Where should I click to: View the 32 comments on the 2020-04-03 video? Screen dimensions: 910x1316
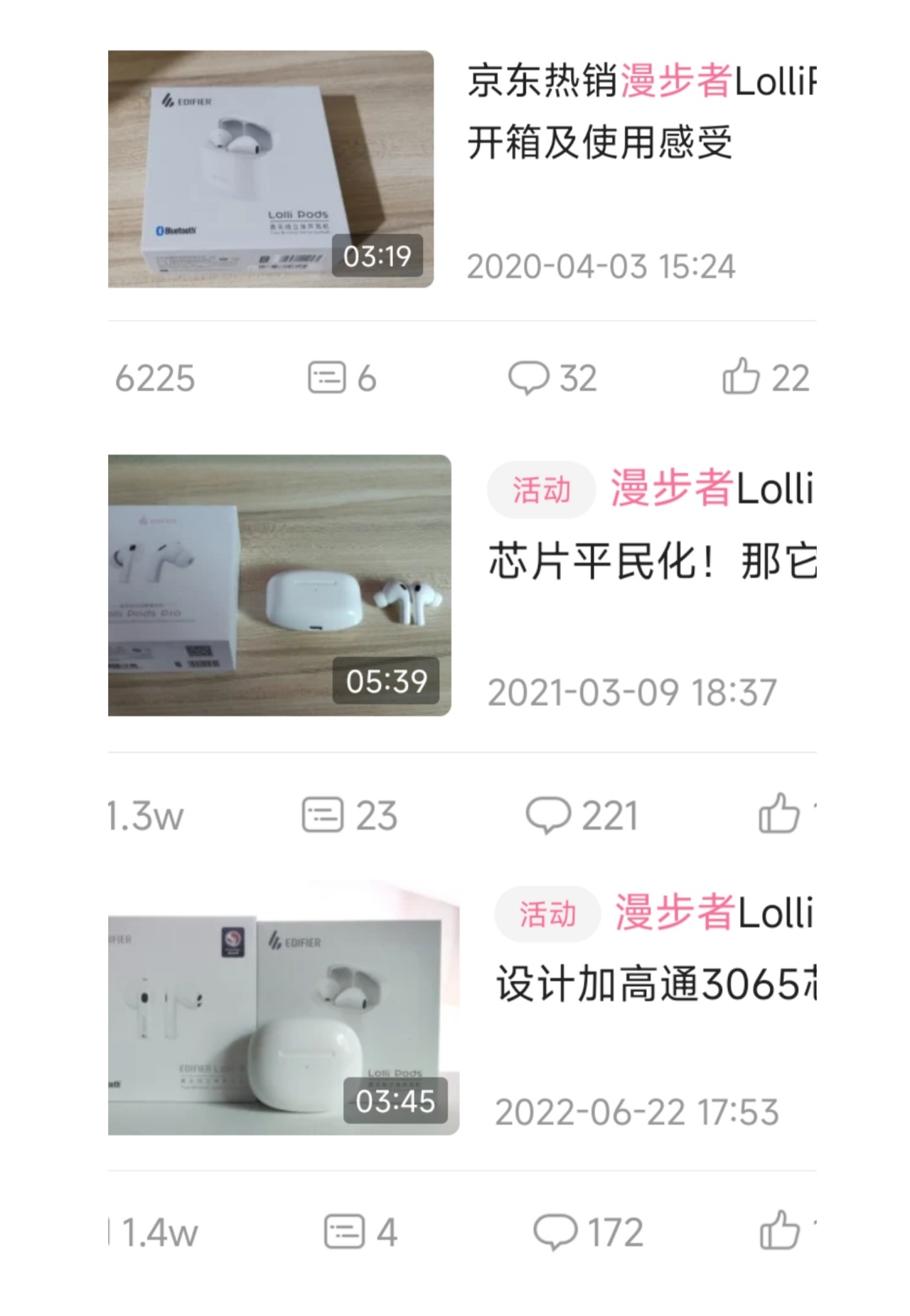552,378
